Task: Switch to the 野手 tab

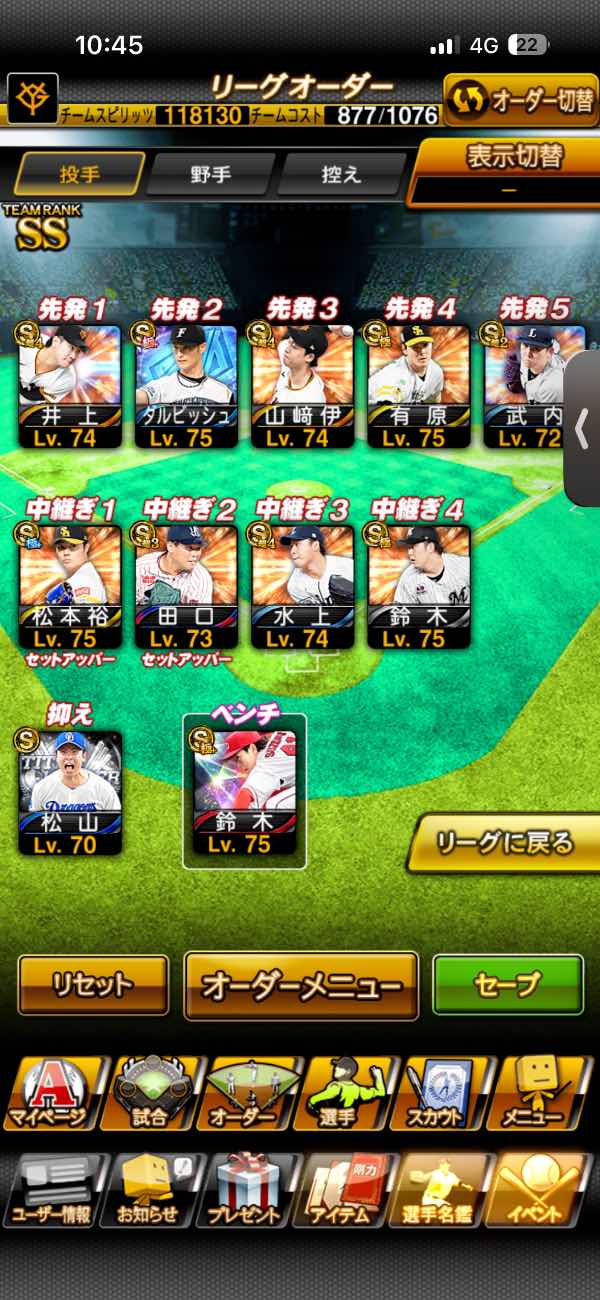Action: (211, 174)
